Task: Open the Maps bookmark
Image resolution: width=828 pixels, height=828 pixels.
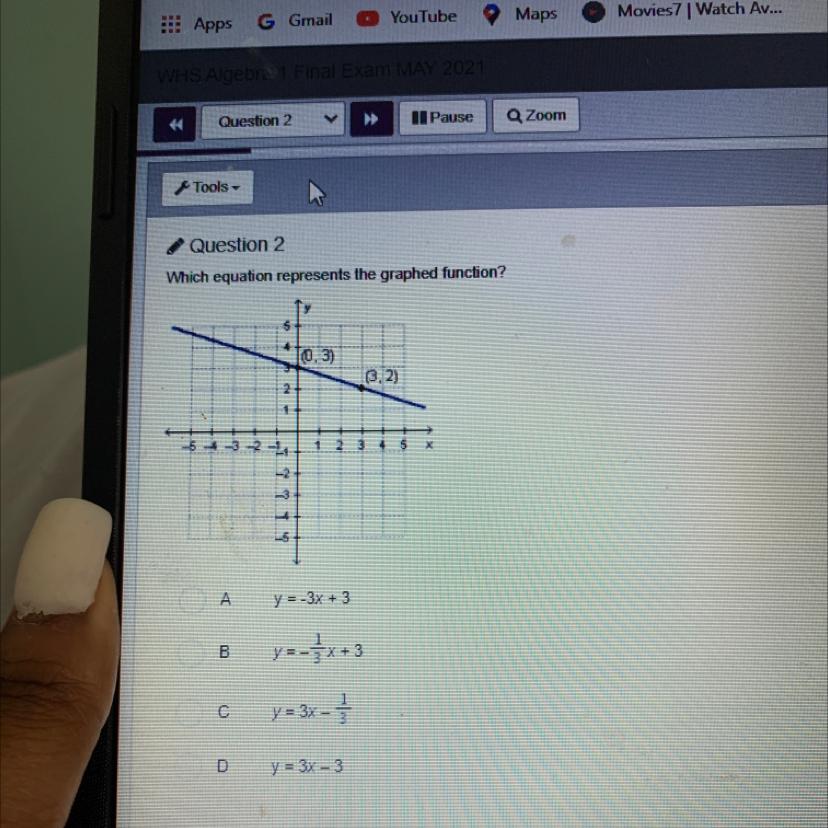Action: pyautogui.click(x=520, y=14)
